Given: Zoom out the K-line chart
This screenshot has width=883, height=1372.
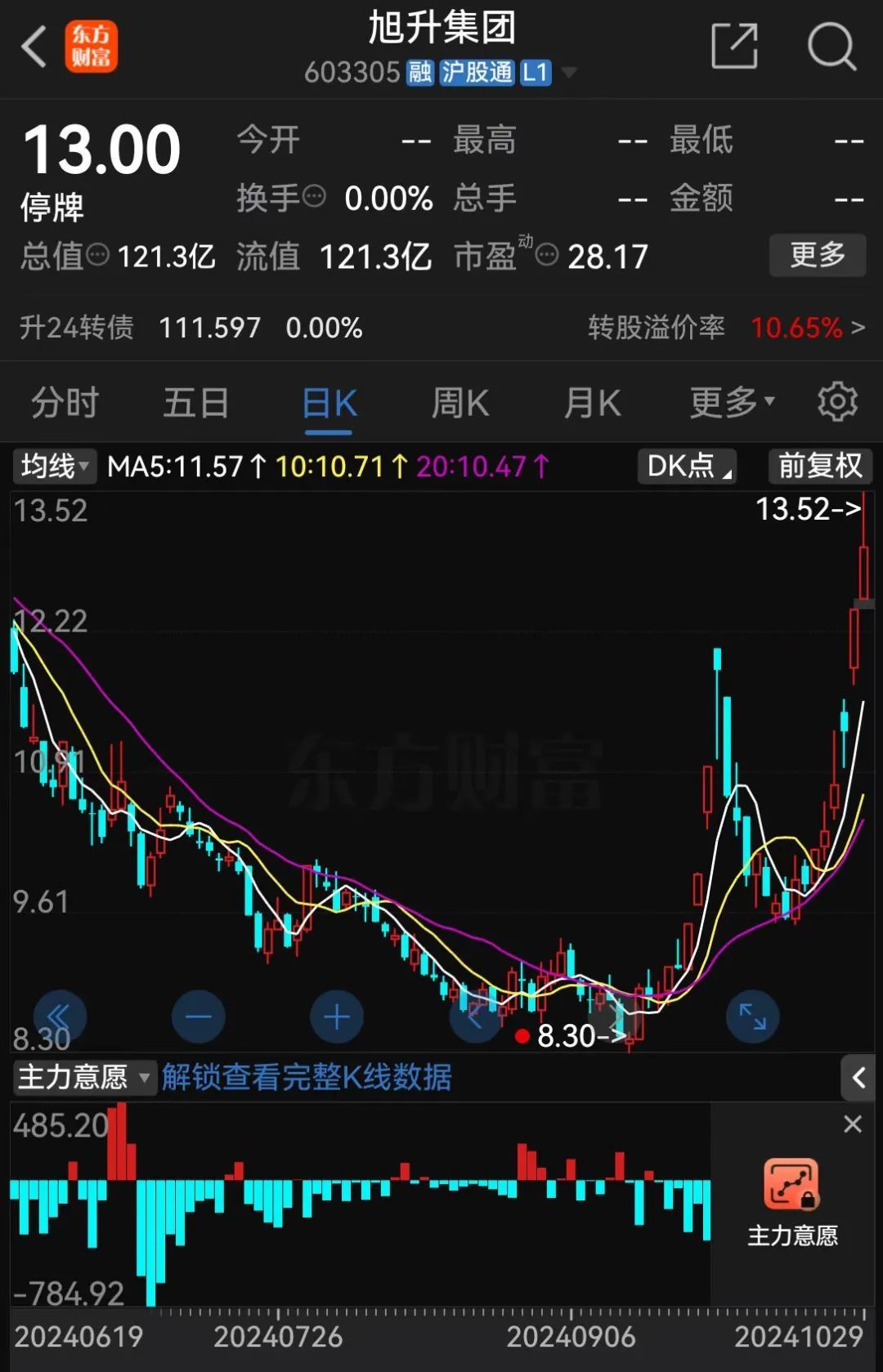Looking at the screenshot, I should point(199,1017).
